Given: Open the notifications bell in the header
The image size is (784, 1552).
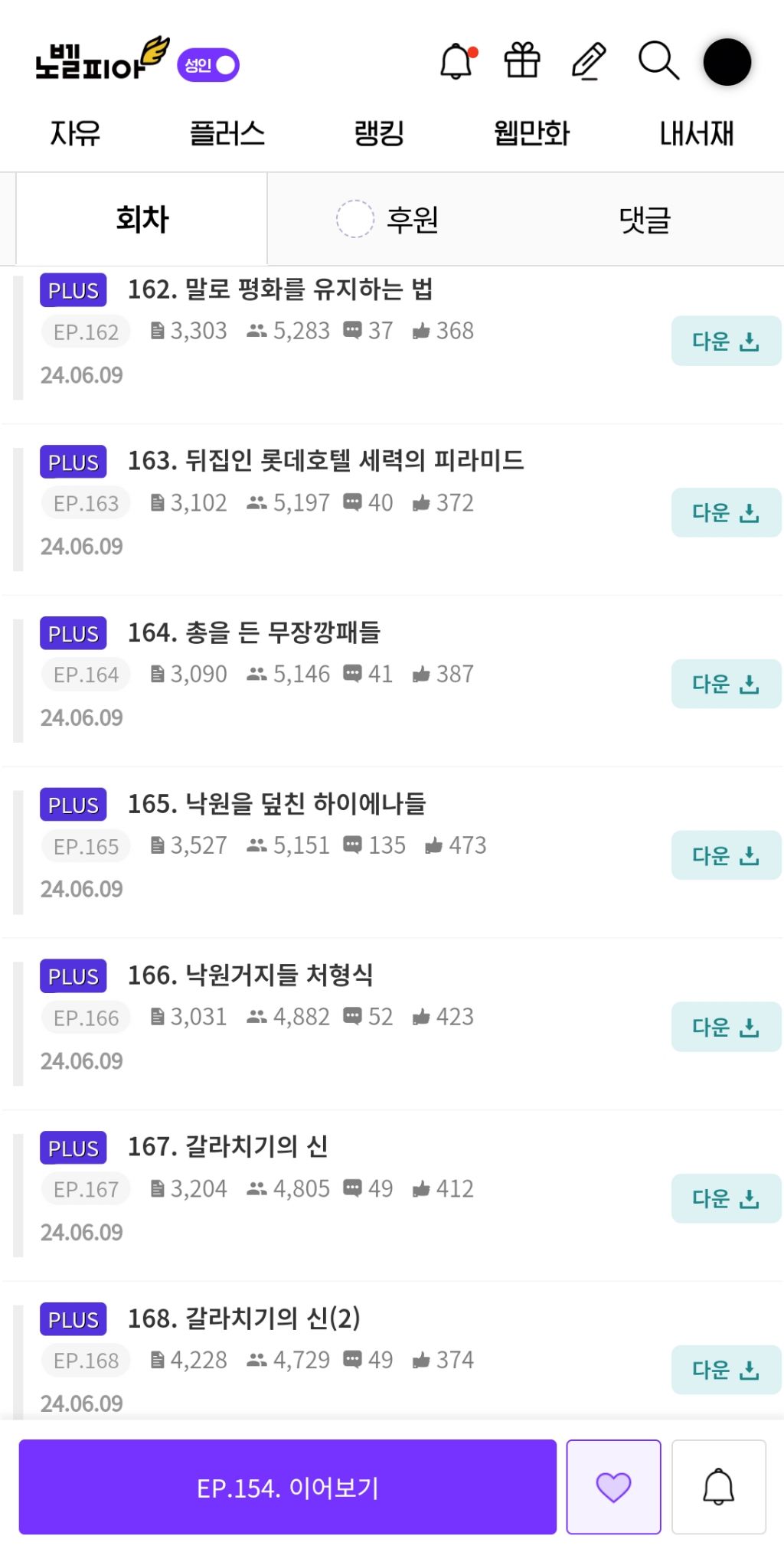Looking at the screenshot, I should (x=457, y=61).
